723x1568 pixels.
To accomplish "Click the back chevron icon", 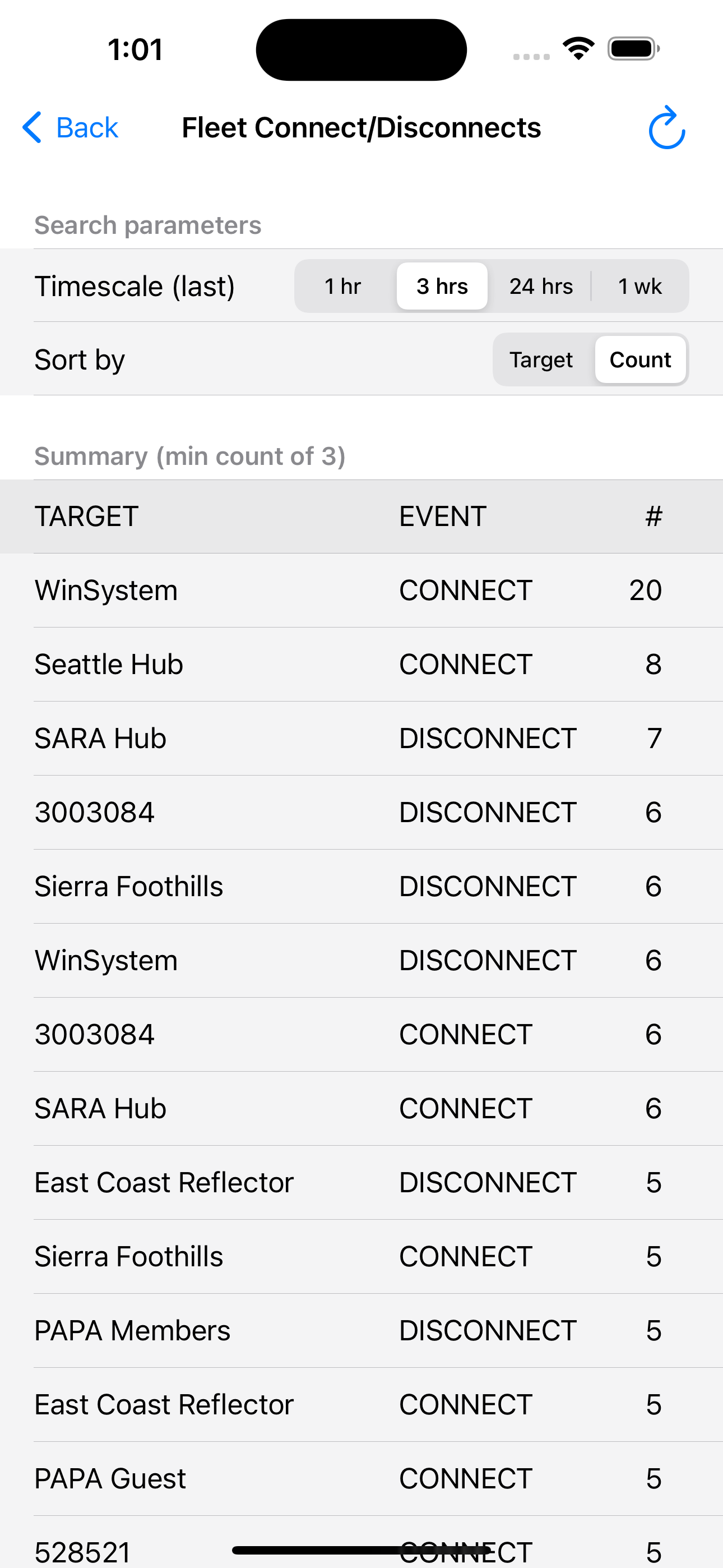I will tap(33, 127).
